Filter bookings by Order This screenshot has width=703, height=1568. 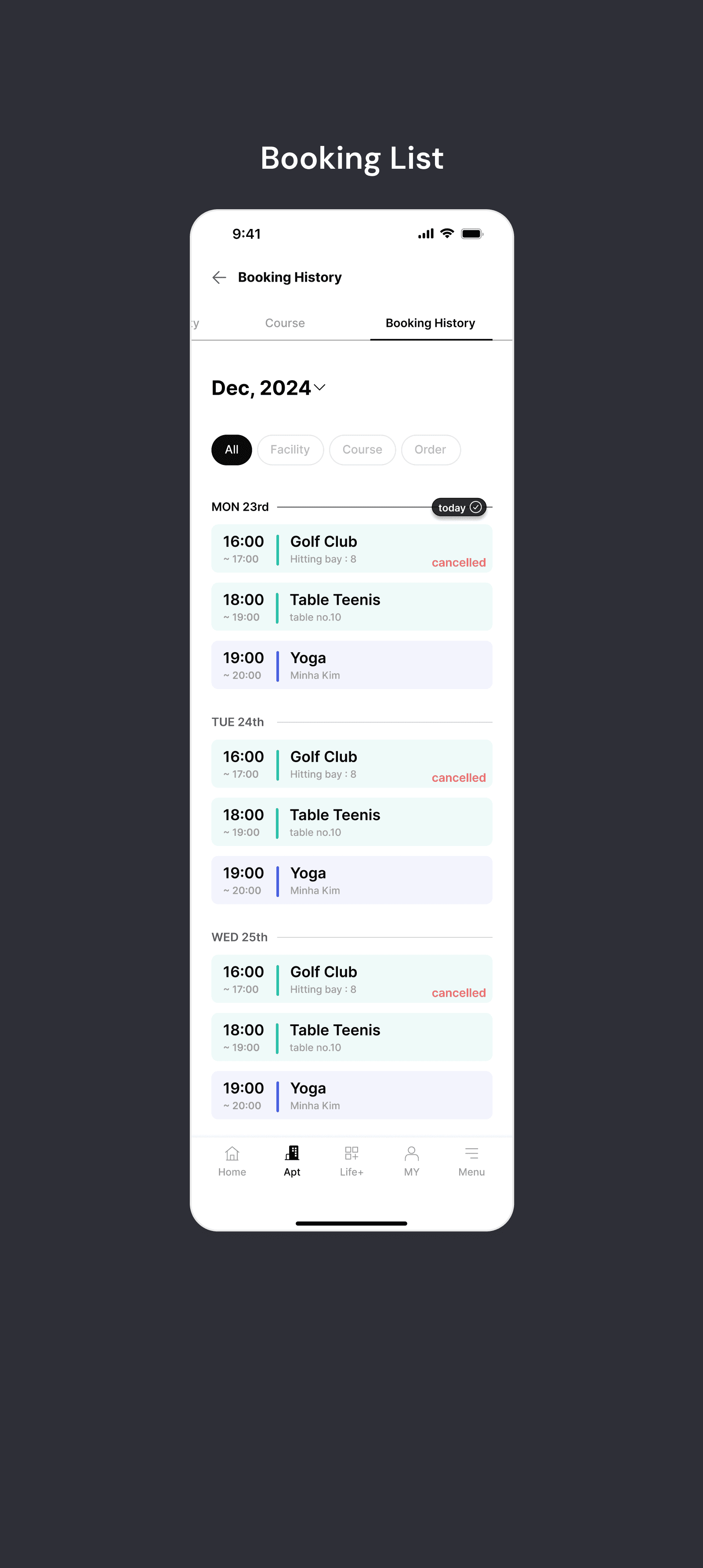pyautogui.click(x=430, y=450)
